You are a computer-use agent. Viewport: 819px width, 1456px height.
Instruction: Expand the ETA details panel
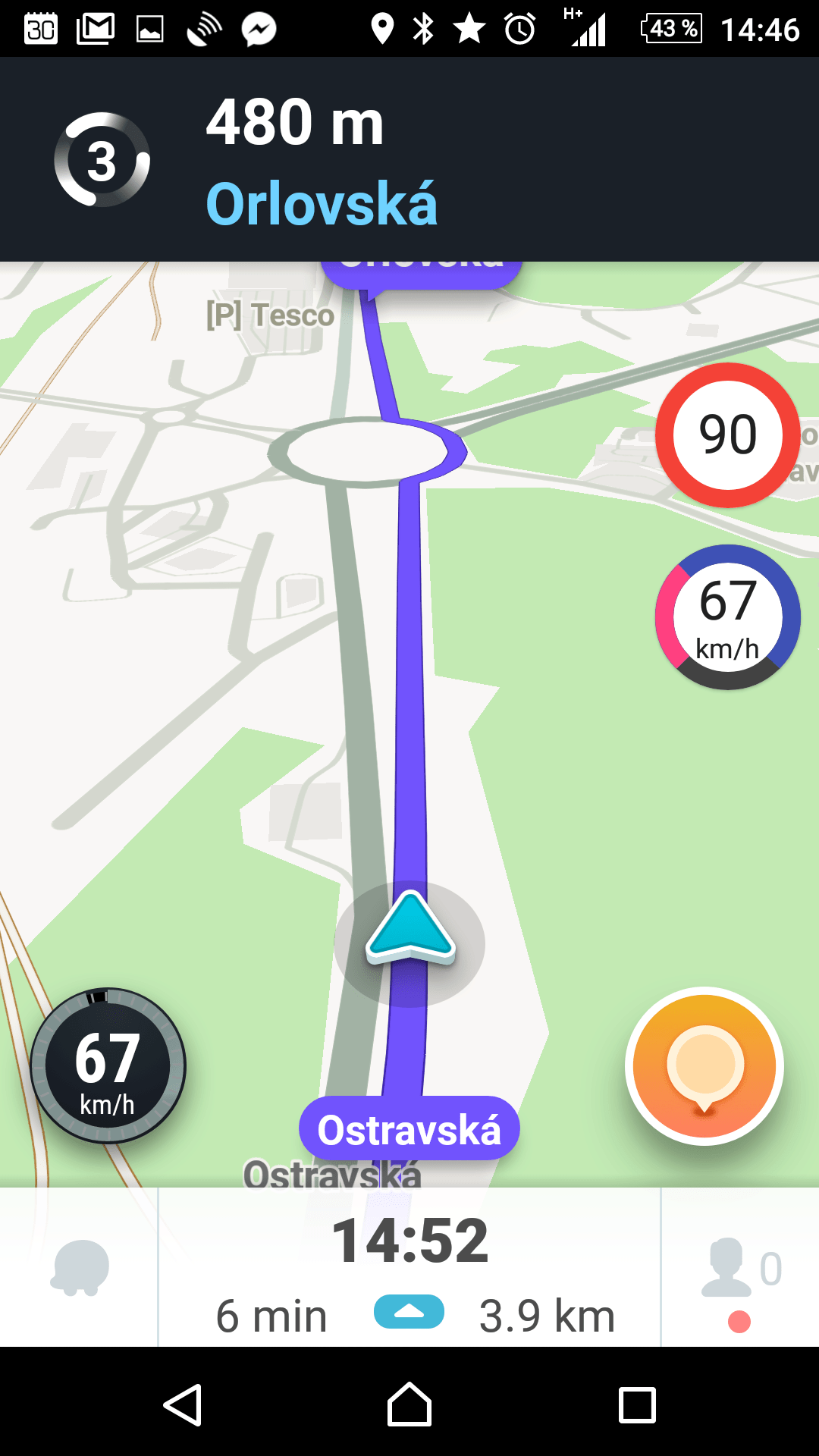(409, 1313)
